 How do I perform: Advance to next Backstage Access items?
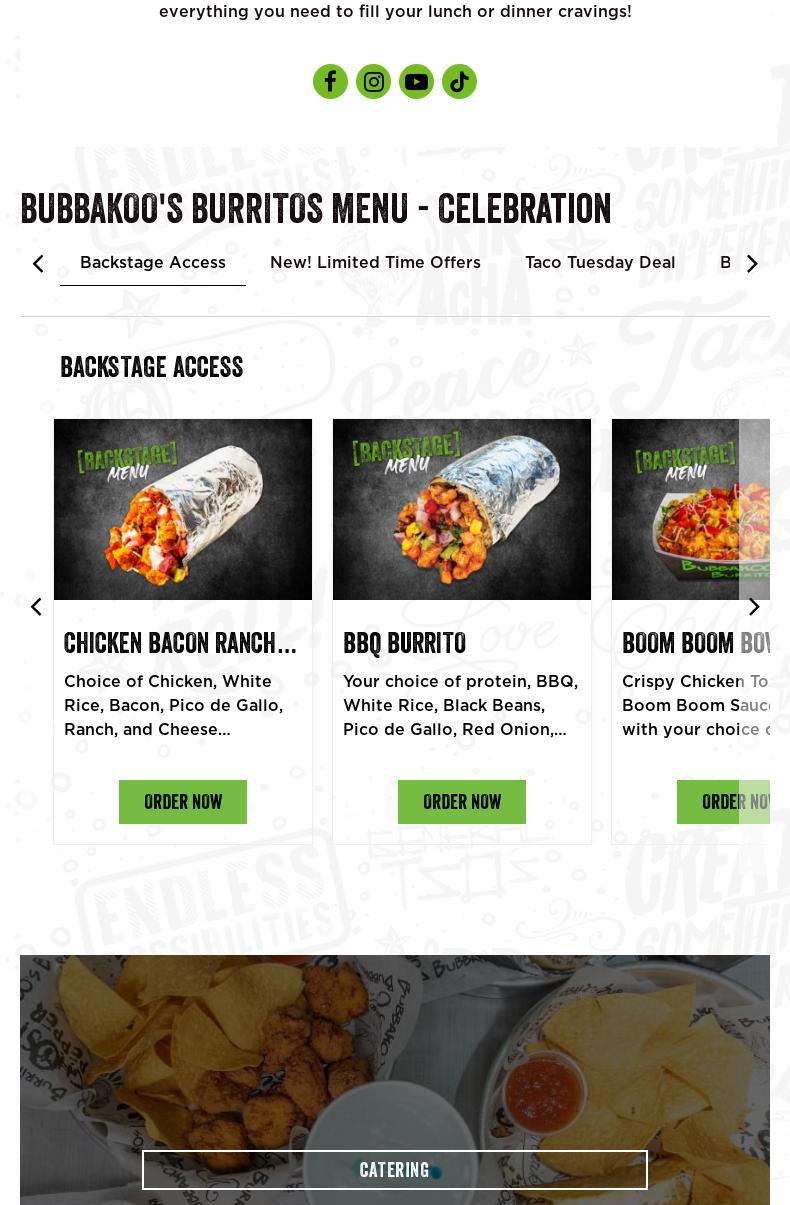(754, 607)
